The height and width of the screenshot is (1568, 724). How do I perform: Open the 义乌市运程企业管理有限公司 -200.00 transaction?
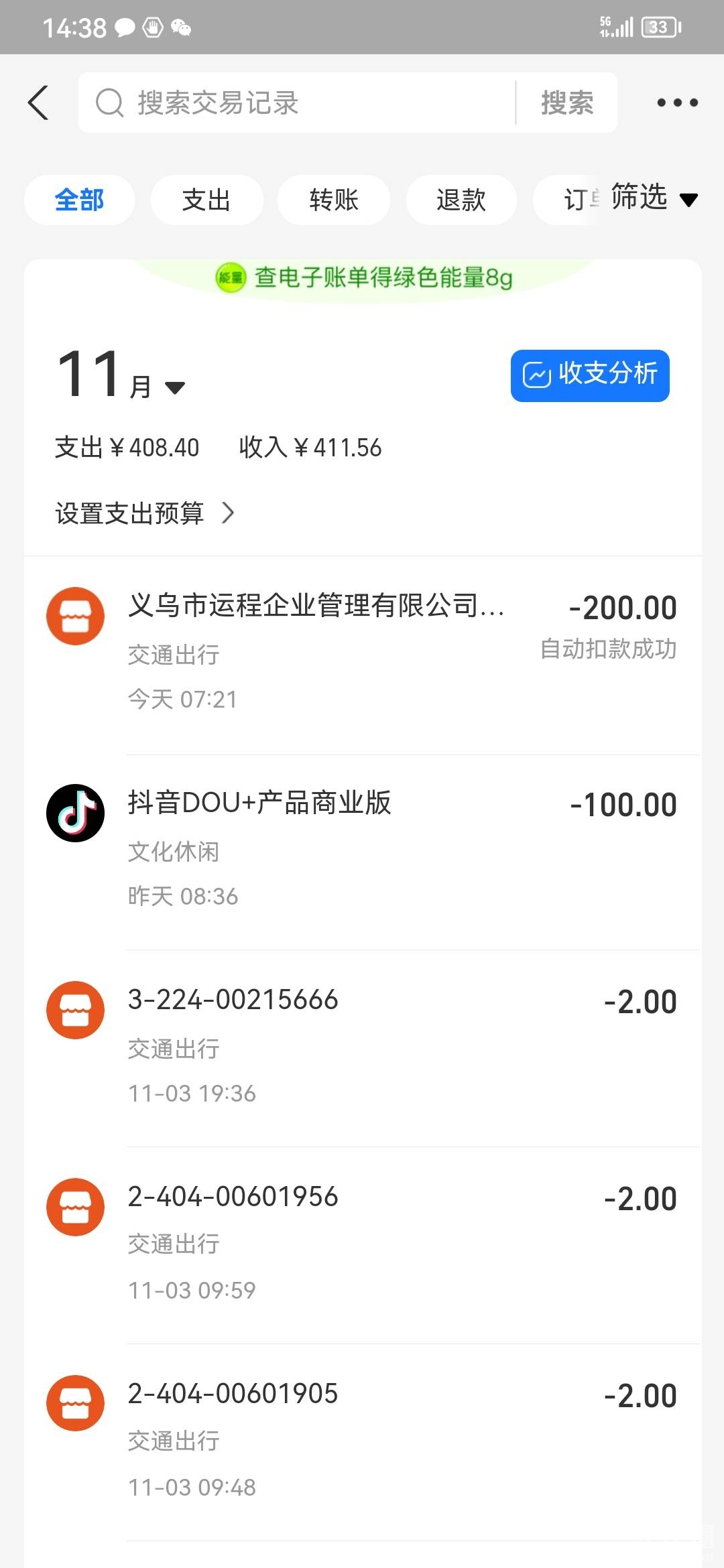point(362,651)
